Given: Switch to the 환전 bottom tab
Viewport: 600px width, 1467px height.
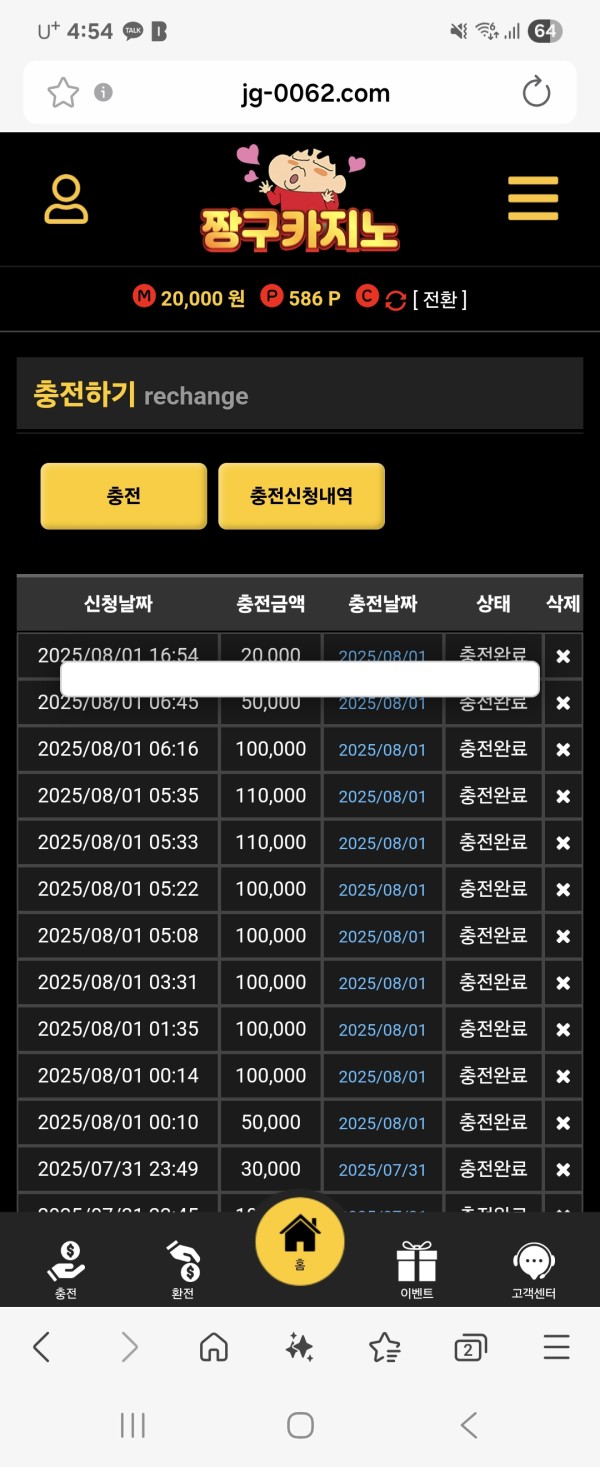Looking at the screenshot, I should (182, 1267).
